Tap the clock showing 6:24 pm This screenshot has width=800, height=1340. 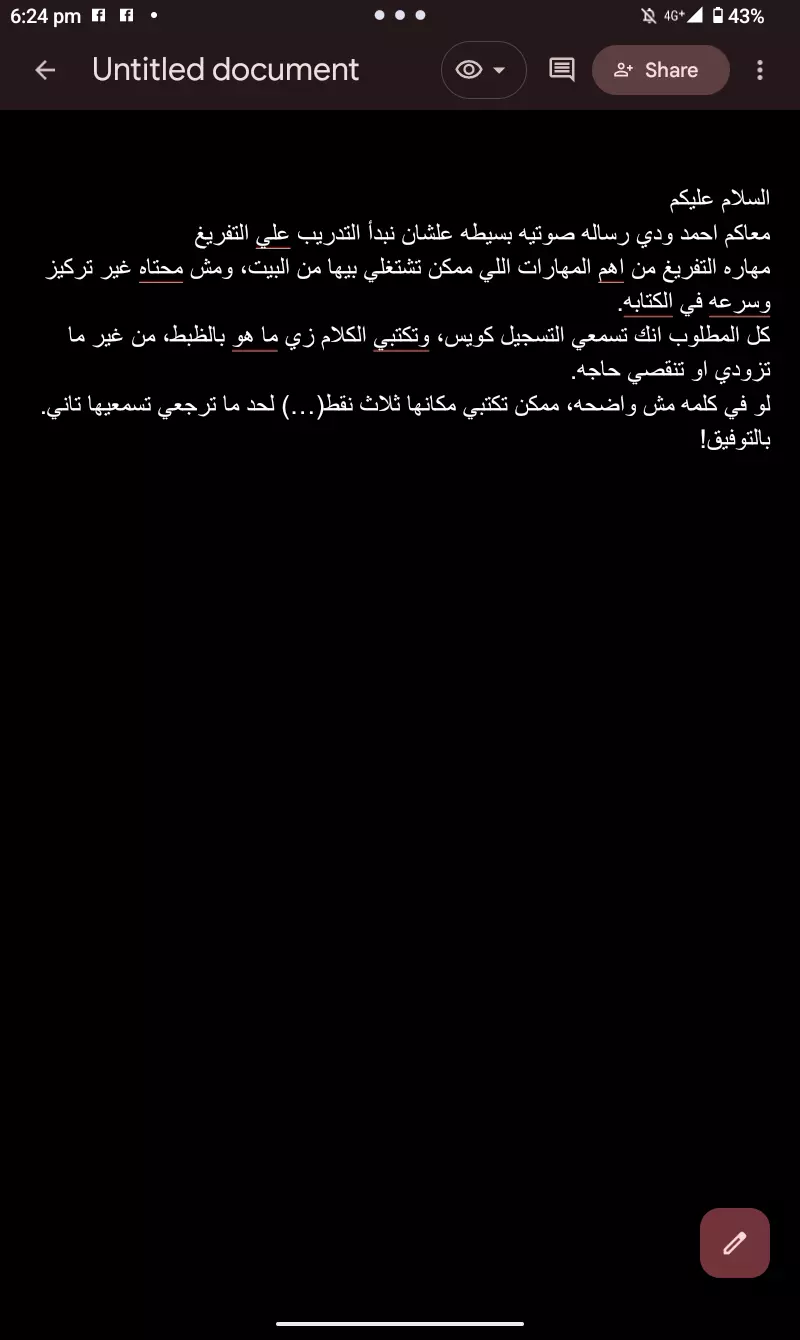point(44,15)
